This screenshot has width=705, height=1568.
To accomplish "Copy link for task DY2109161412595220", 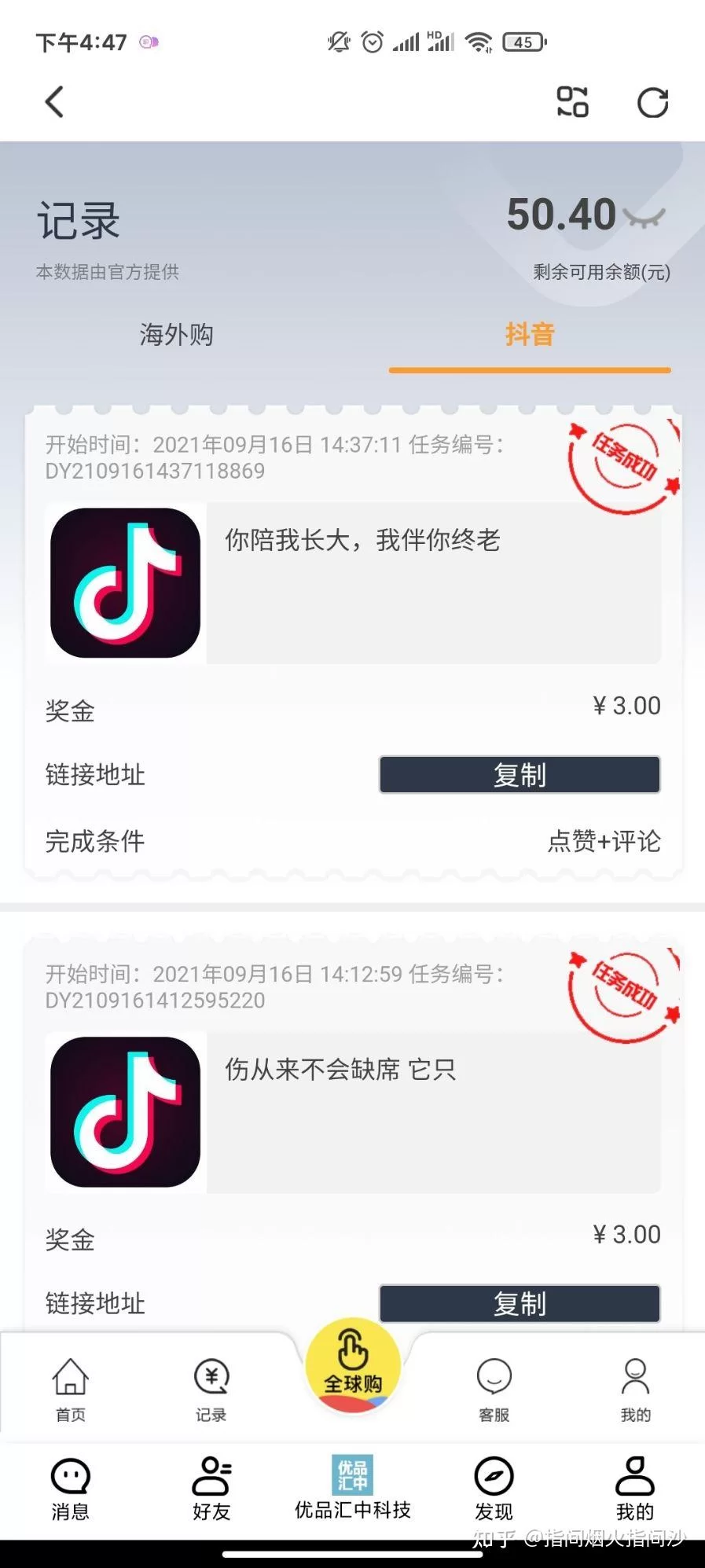I will pos(520,1304).
